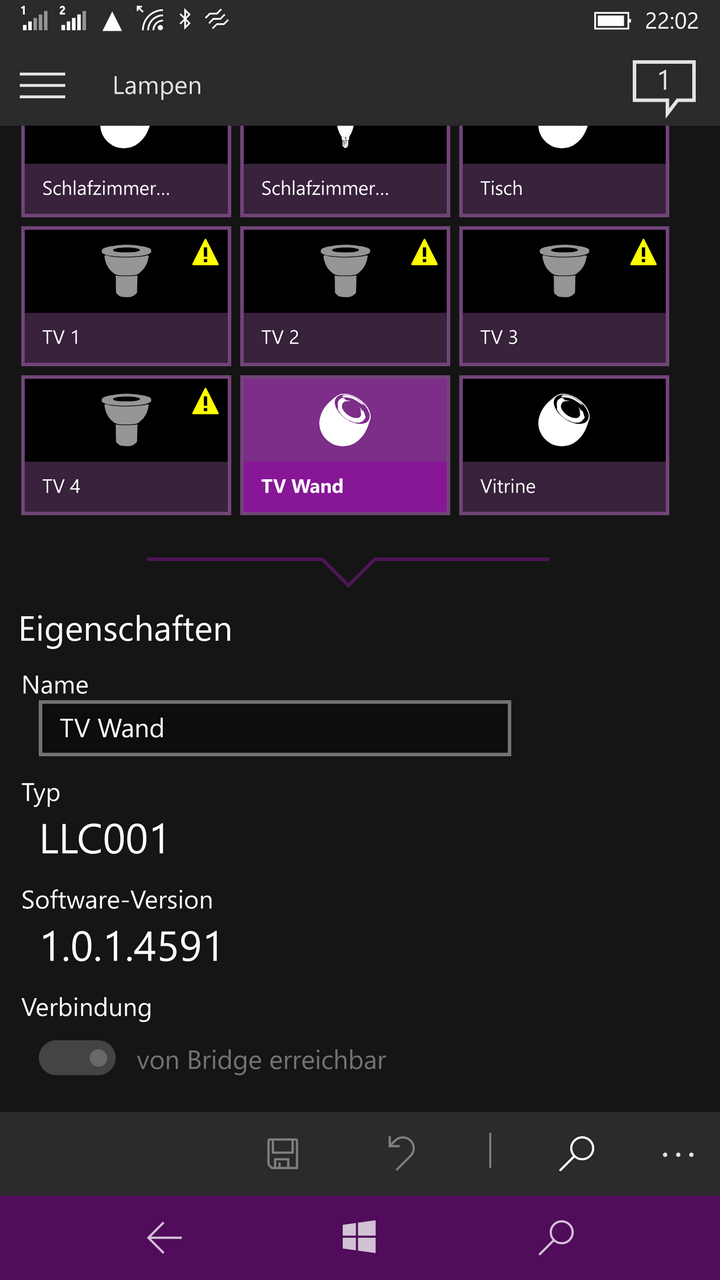Toggle the von Bridge erreichbar switch

pyautogui.click(x=78, y=1059)
